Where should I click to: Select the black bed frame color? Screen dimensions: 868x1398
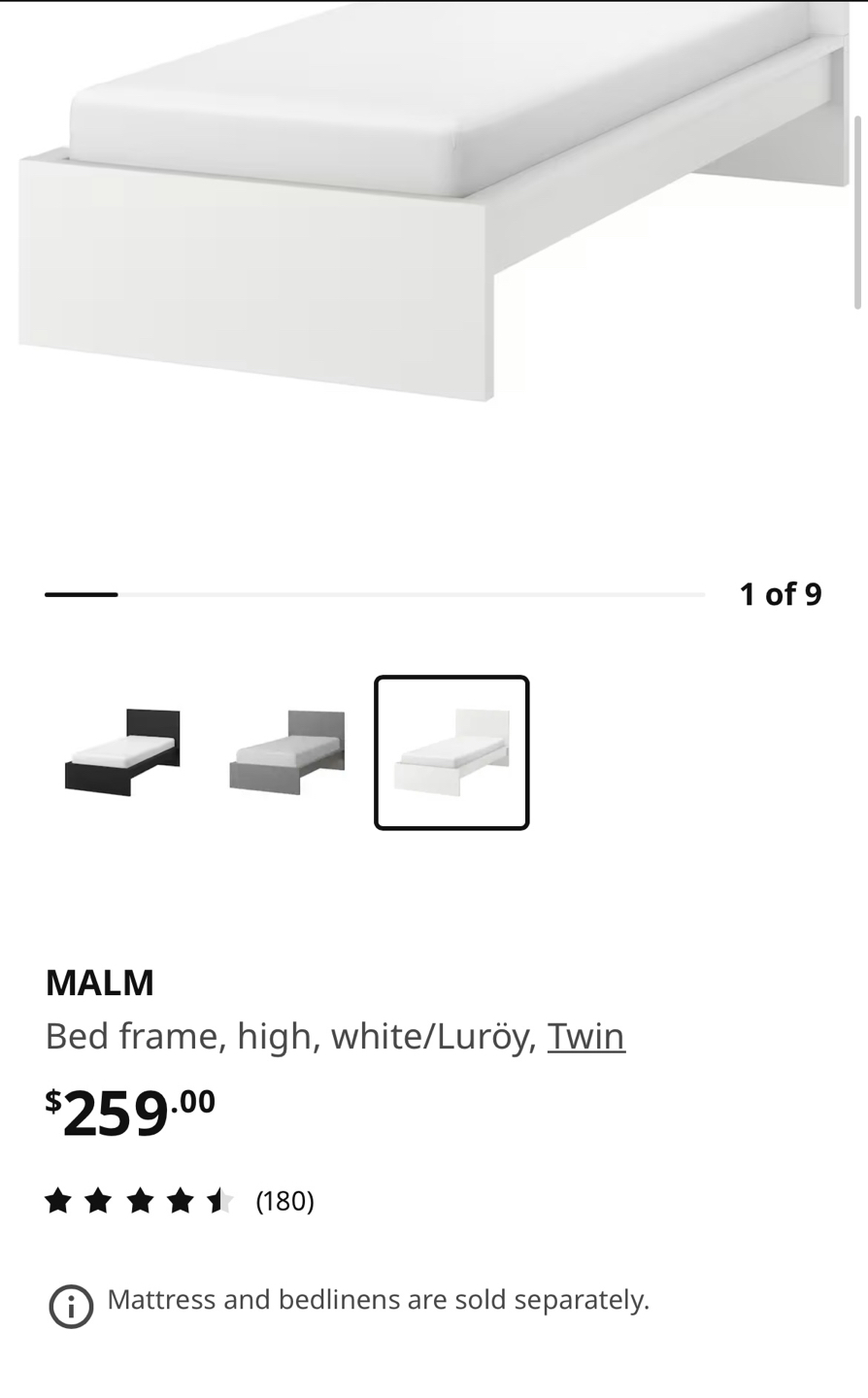point(122,752)
